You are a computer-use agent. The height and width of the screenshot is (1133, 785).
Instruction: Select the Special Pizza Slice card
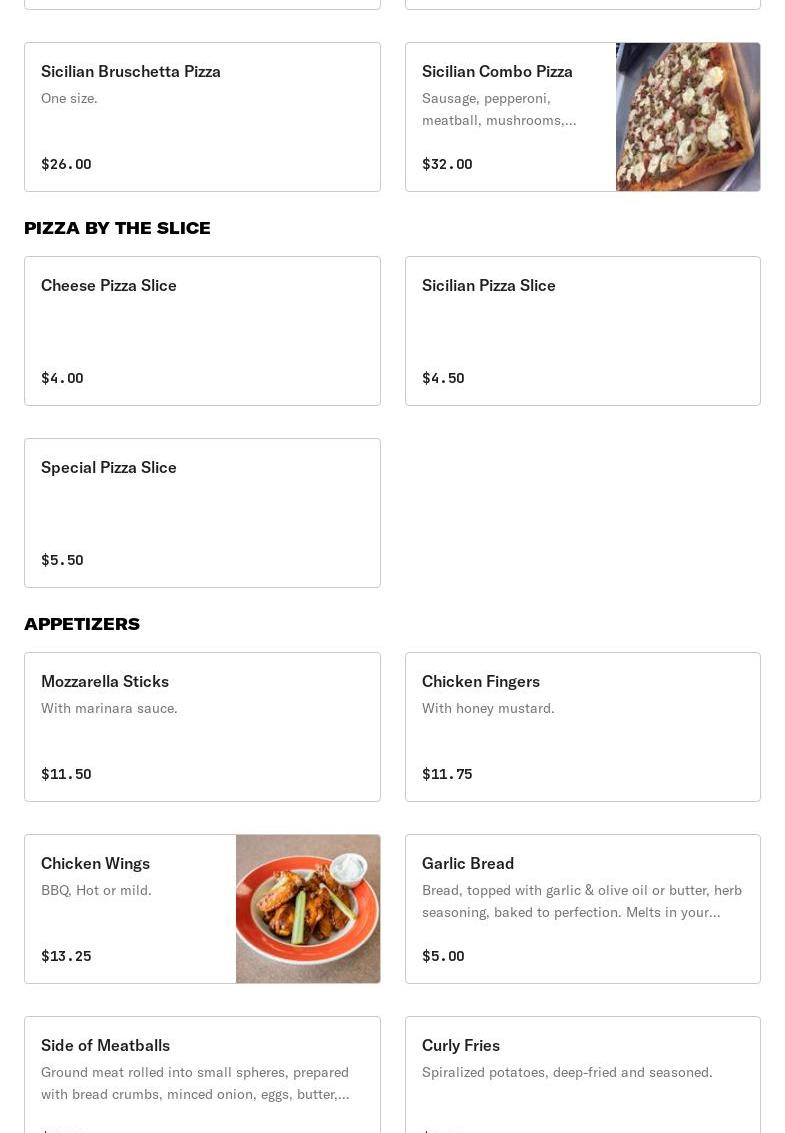tap(202, 513)
